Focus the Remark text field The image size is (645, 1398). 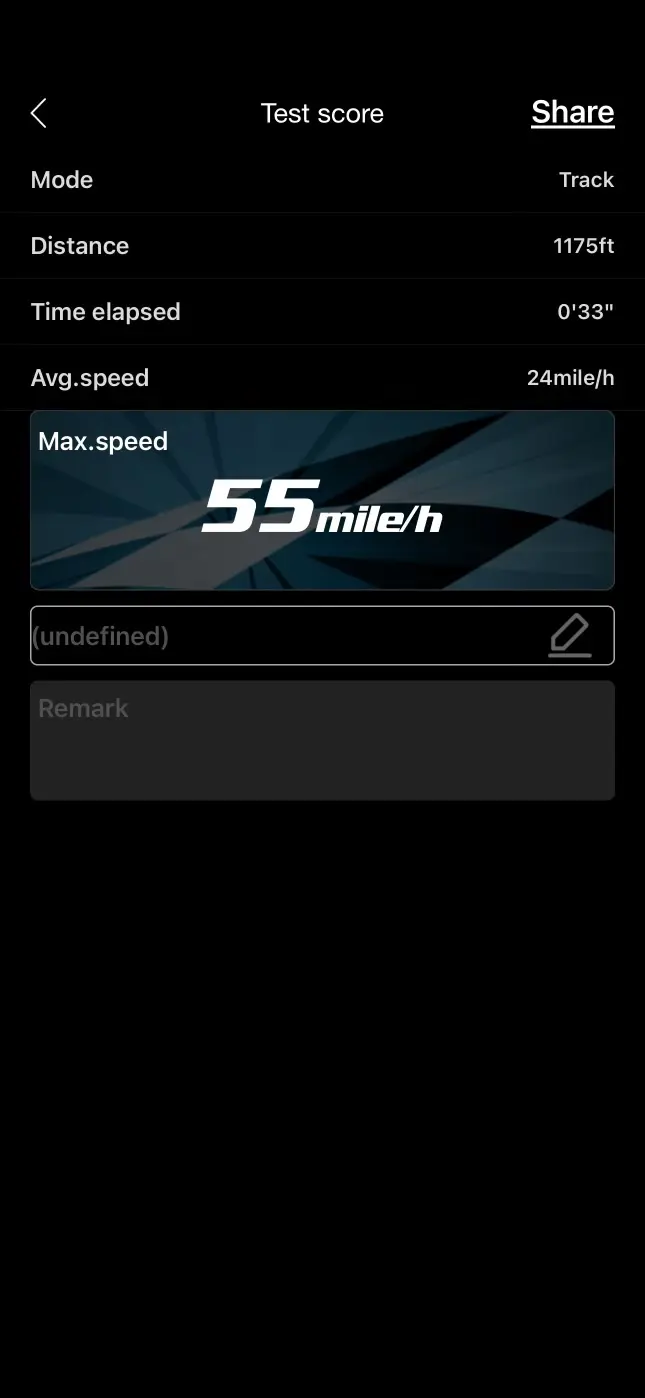coord(322,740)
